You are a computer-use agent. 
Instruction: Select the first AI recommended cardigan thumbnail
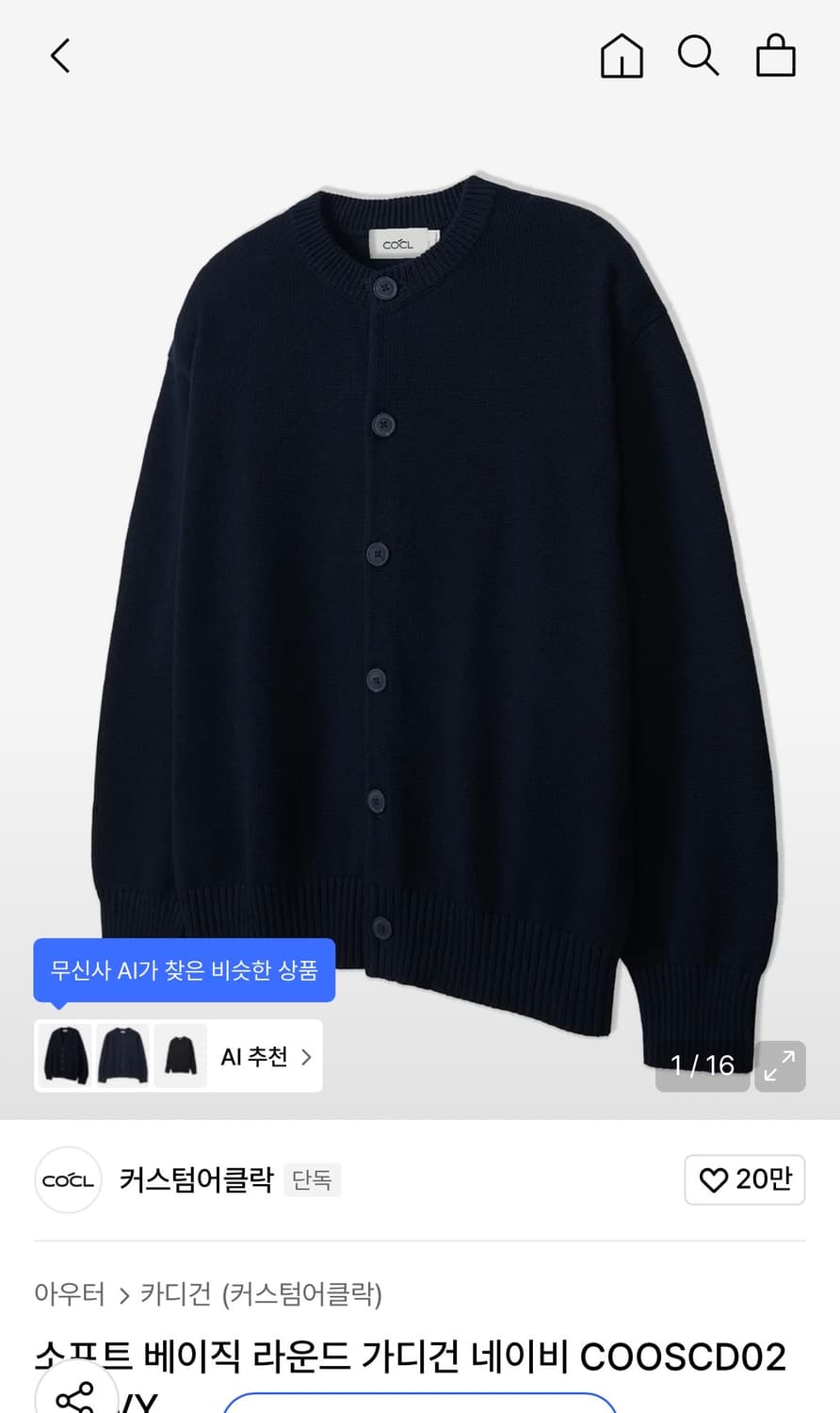[x=66, y=1056]
